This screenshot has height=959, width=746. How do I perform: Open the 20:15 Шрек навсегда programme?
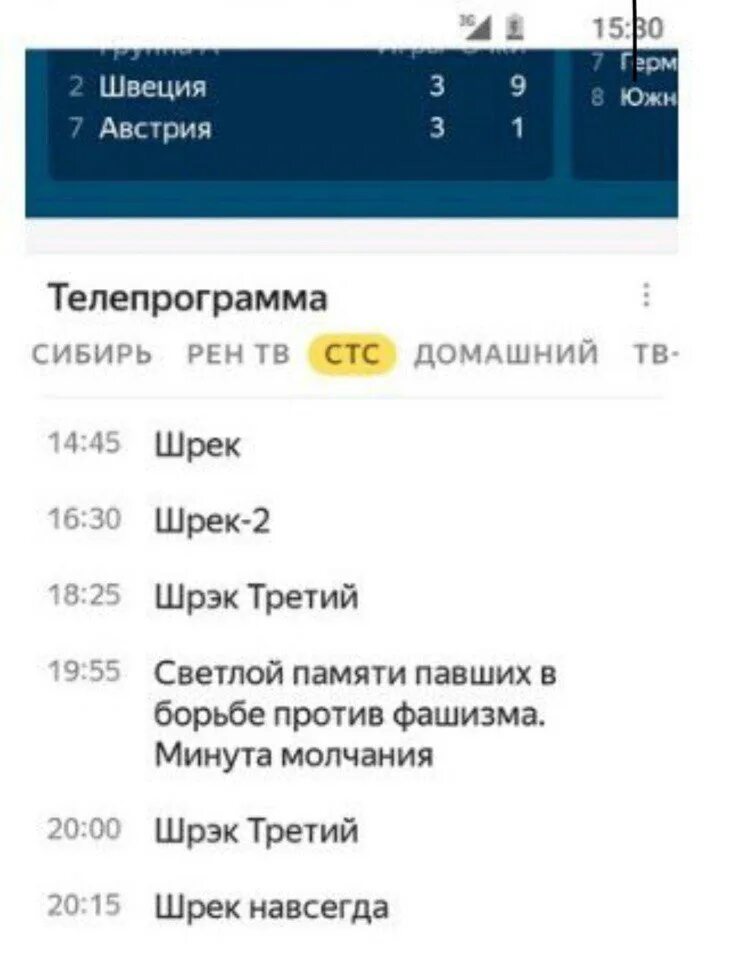point(271,907)
